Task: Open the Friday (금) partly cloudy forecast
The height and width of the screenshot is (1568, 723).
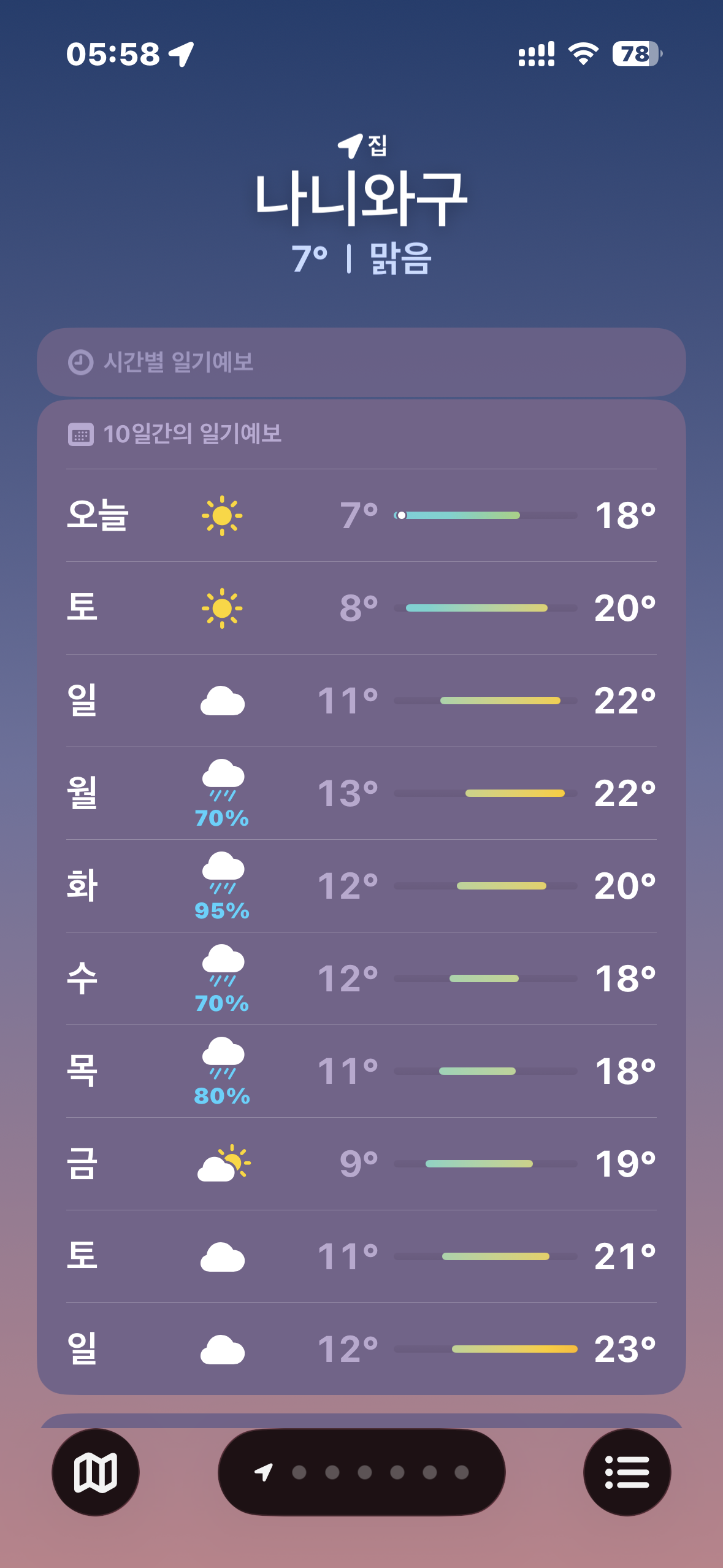Action: [x=361, y=1164]
